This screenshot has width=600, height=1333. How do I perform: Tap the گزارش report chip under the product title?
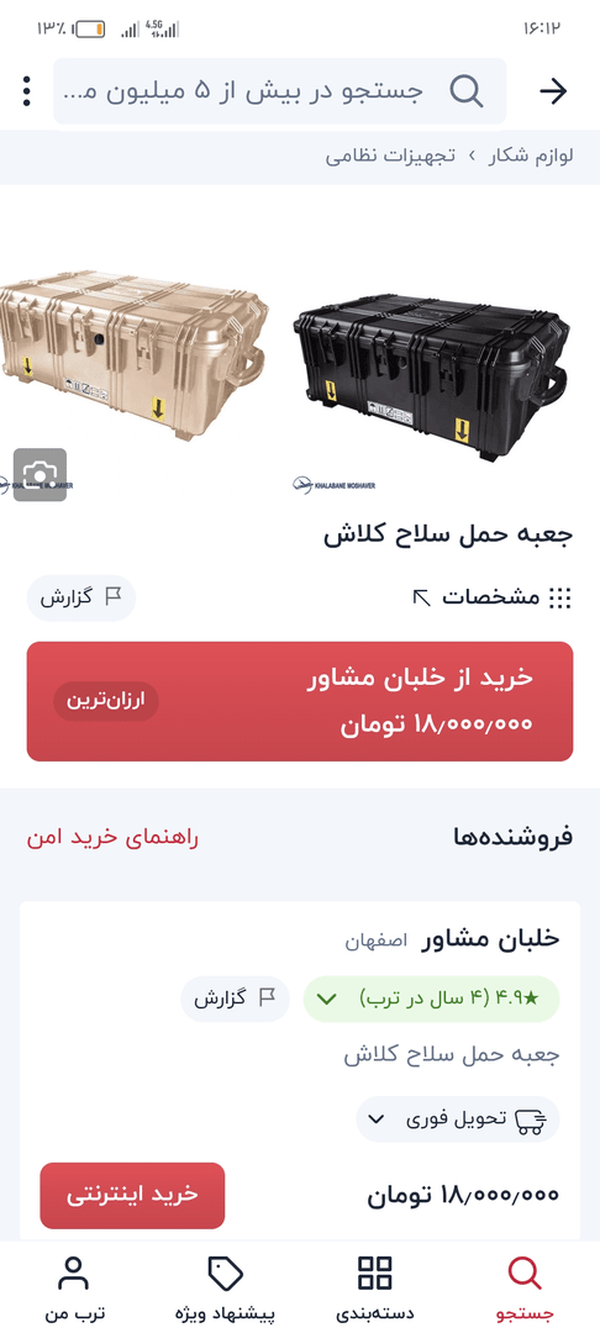tap(81, 598)
